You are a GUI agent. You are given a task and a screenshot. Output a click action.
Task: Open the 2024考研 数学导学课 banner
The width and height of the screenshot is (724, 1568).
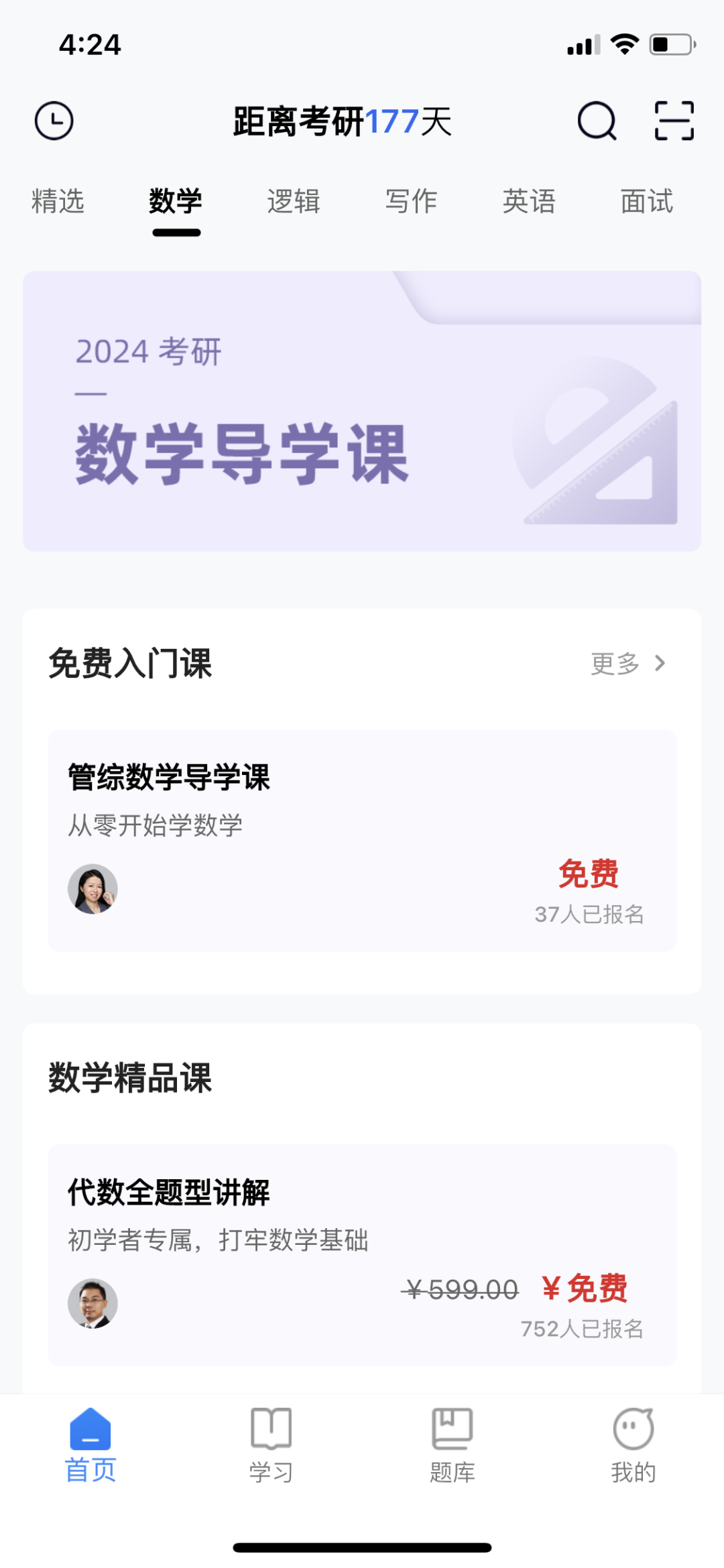pos(362,411)
